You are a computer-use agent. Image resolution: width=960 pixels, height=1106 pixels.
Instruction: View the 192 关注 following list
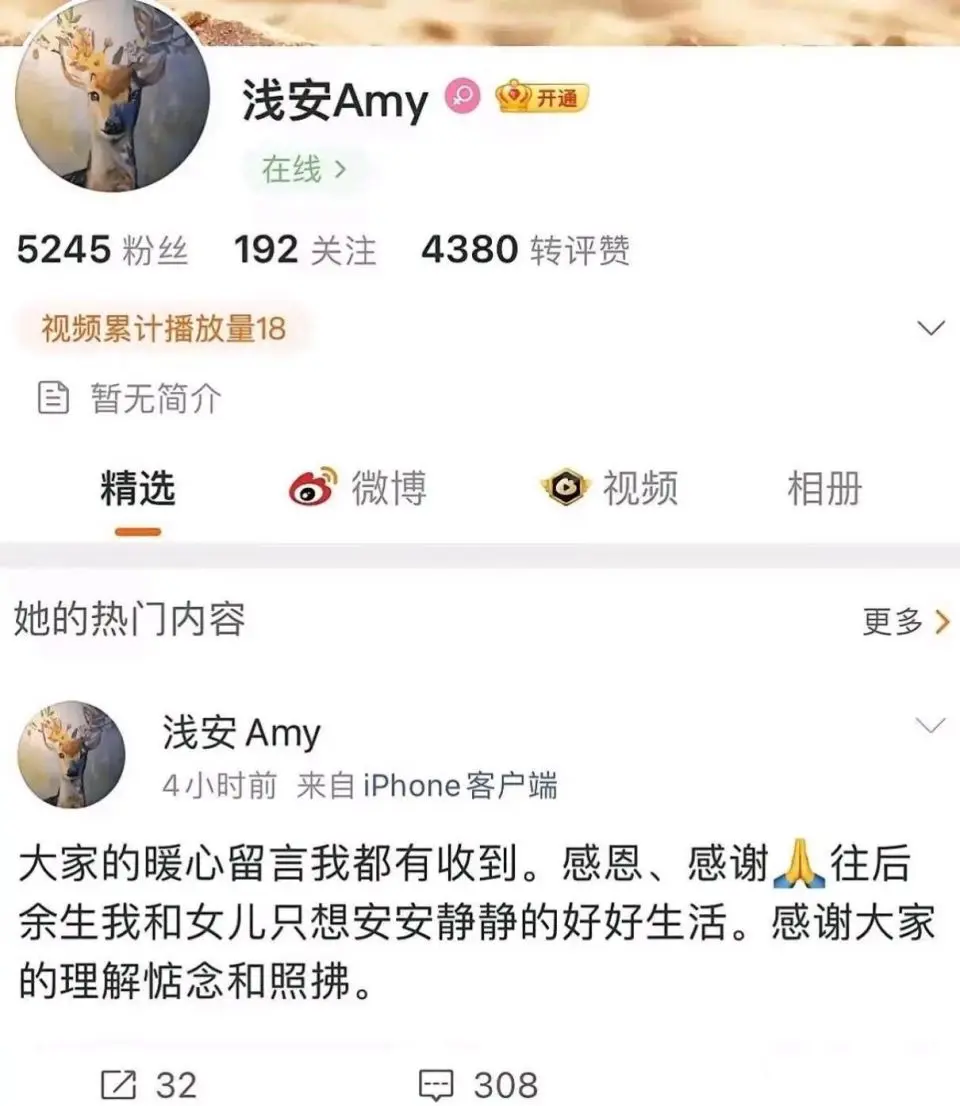[x=305, y=251]
